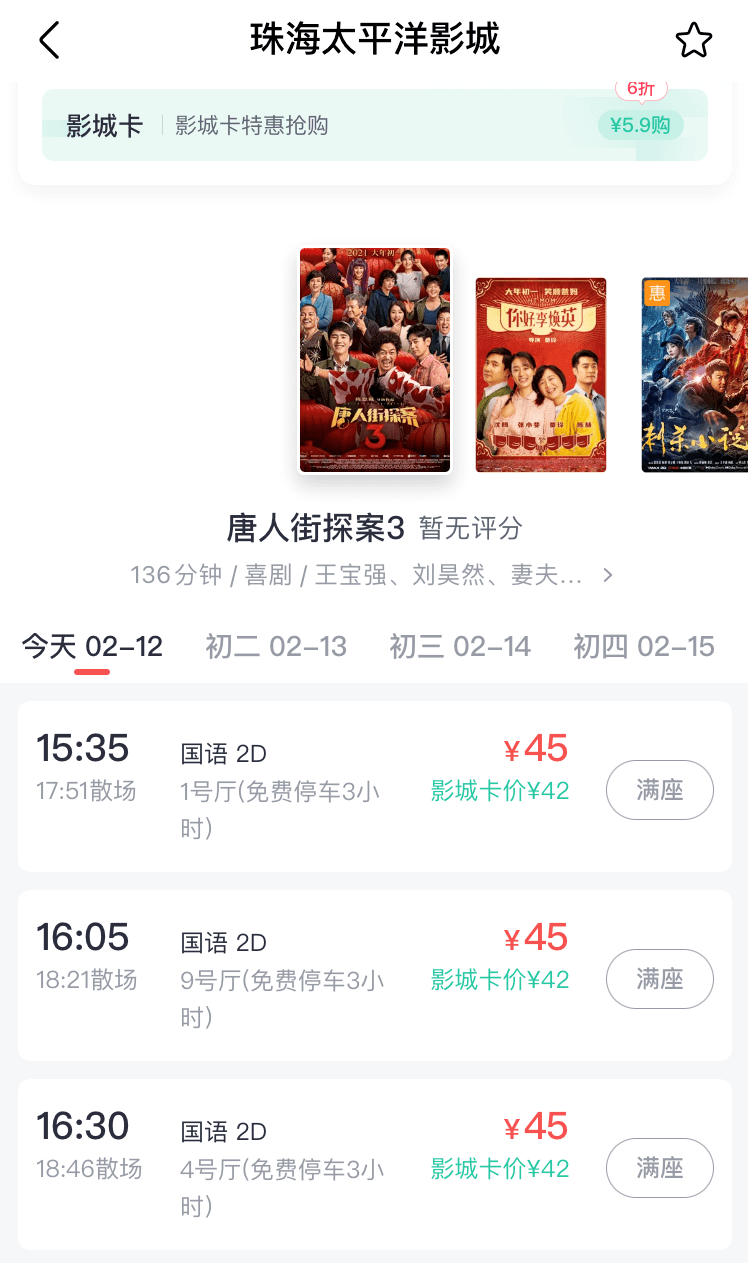
Task: Open movie info via the chevron after 妻夫
Action: pyautogui.click(x=608, y=575)
